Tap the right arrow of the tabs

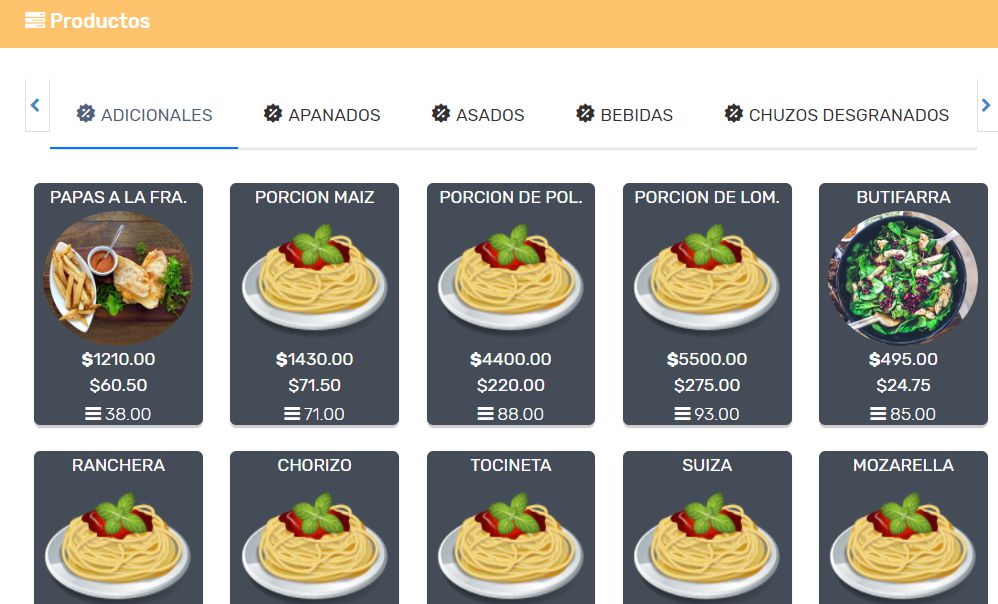tap(986, 105)
